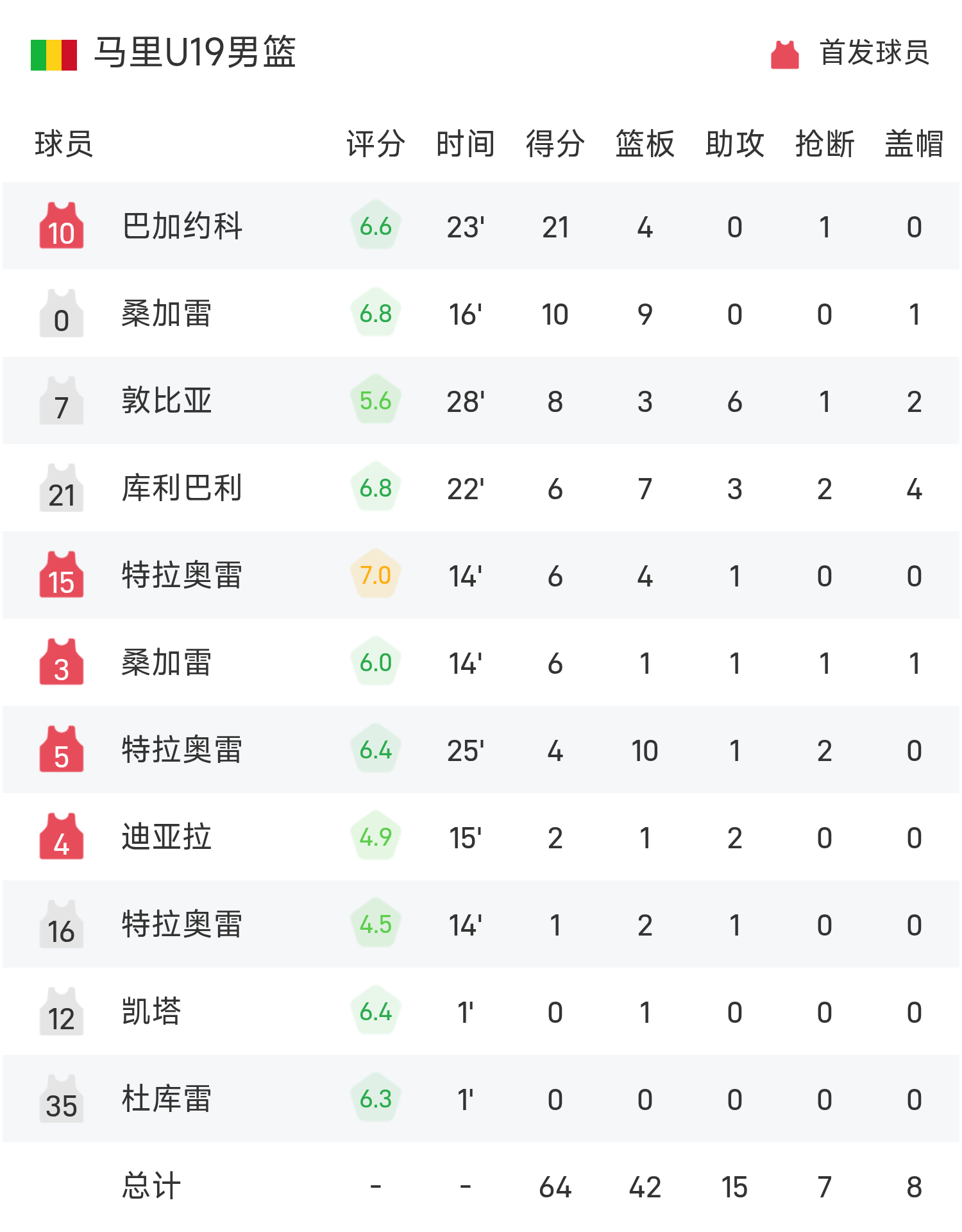
Task: View 杜库雷 number 35 profile
Action: [x=167, y=1099]
